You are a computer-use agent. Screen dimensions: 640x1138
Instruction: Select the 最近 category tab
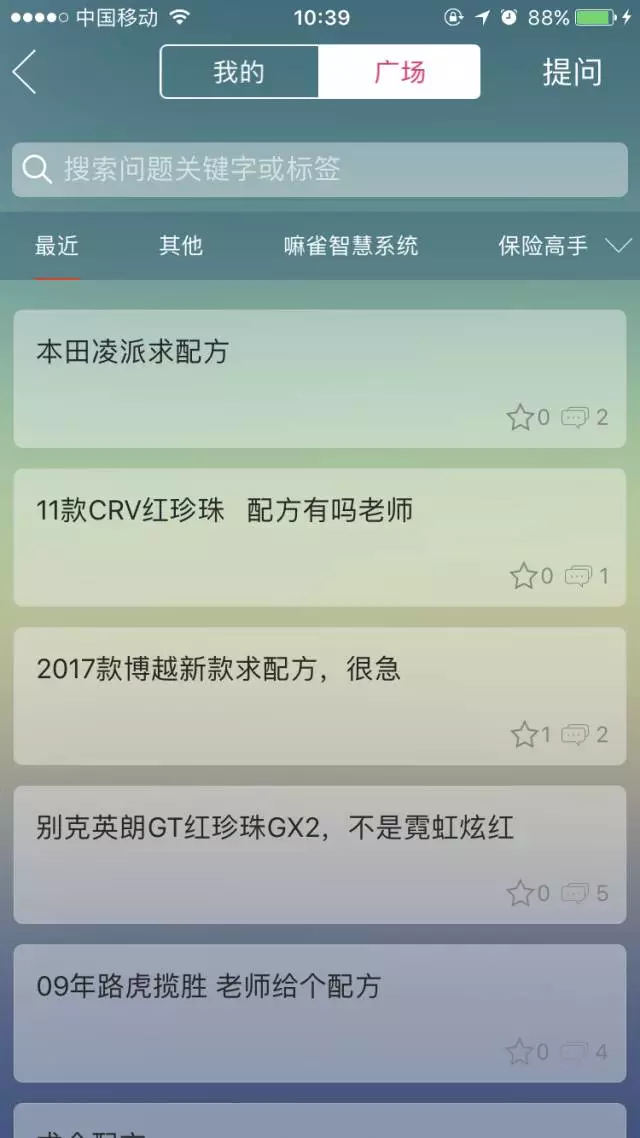57,246
